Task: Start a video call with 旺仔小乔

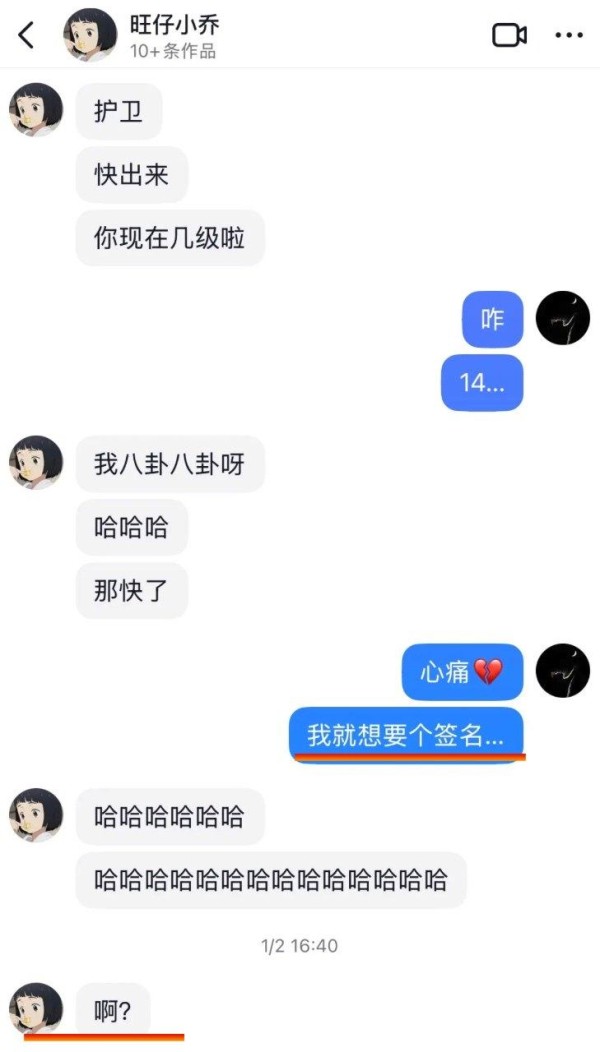Action: coord(509,35)
